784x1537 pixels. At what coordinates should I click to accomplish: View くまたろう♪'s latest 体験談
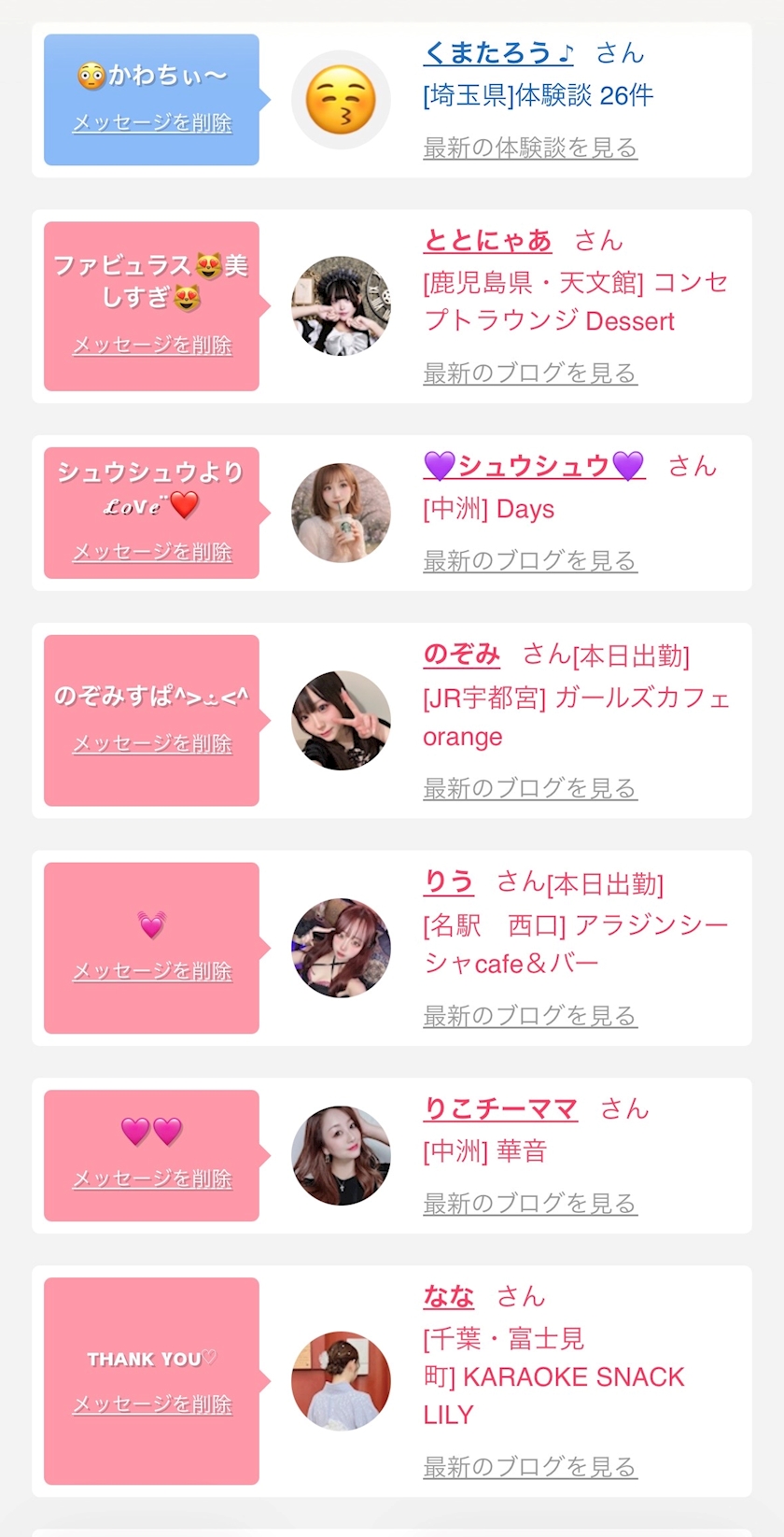coord(530,148)
